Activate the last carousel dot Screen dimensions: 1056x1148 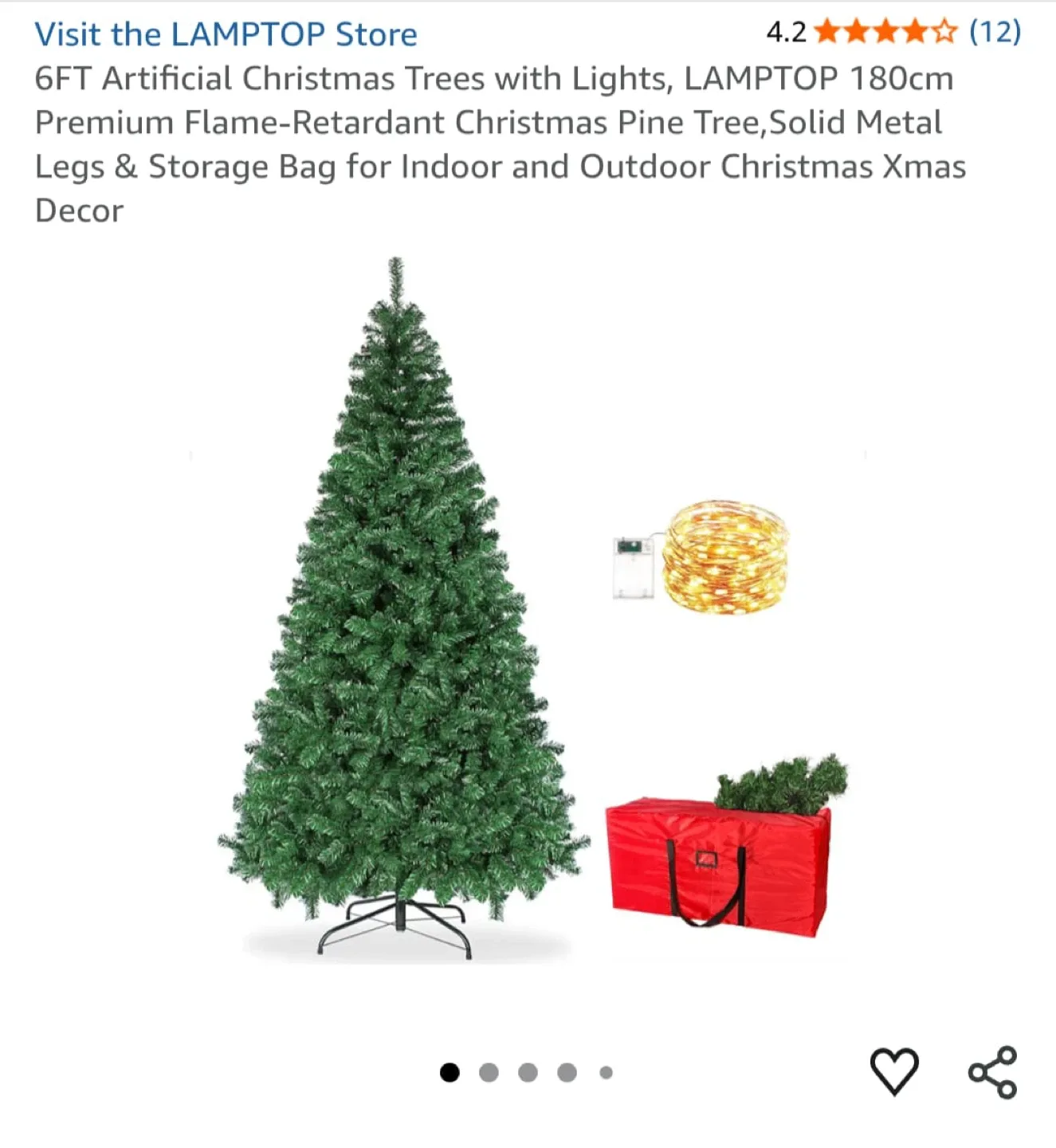coord(605,1073)
